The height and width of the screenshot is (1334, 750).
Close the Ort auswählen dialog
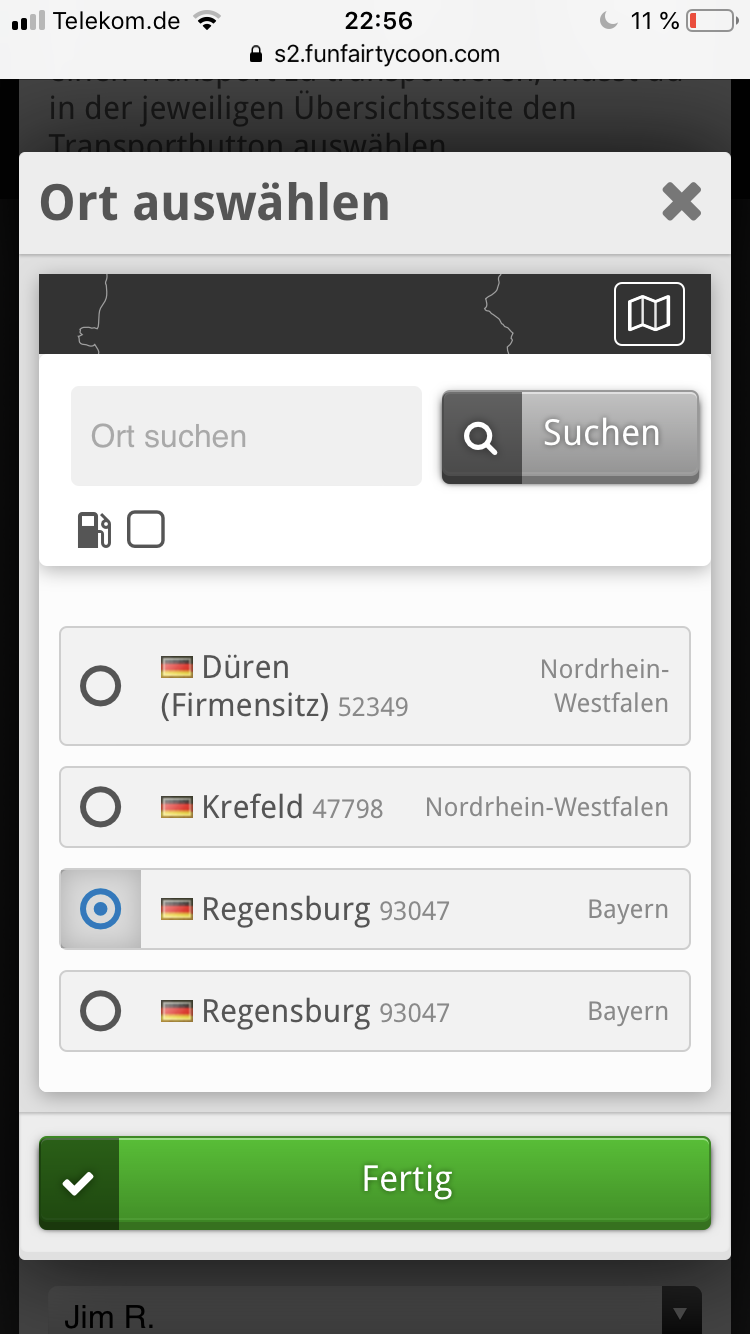click(682, 203)
